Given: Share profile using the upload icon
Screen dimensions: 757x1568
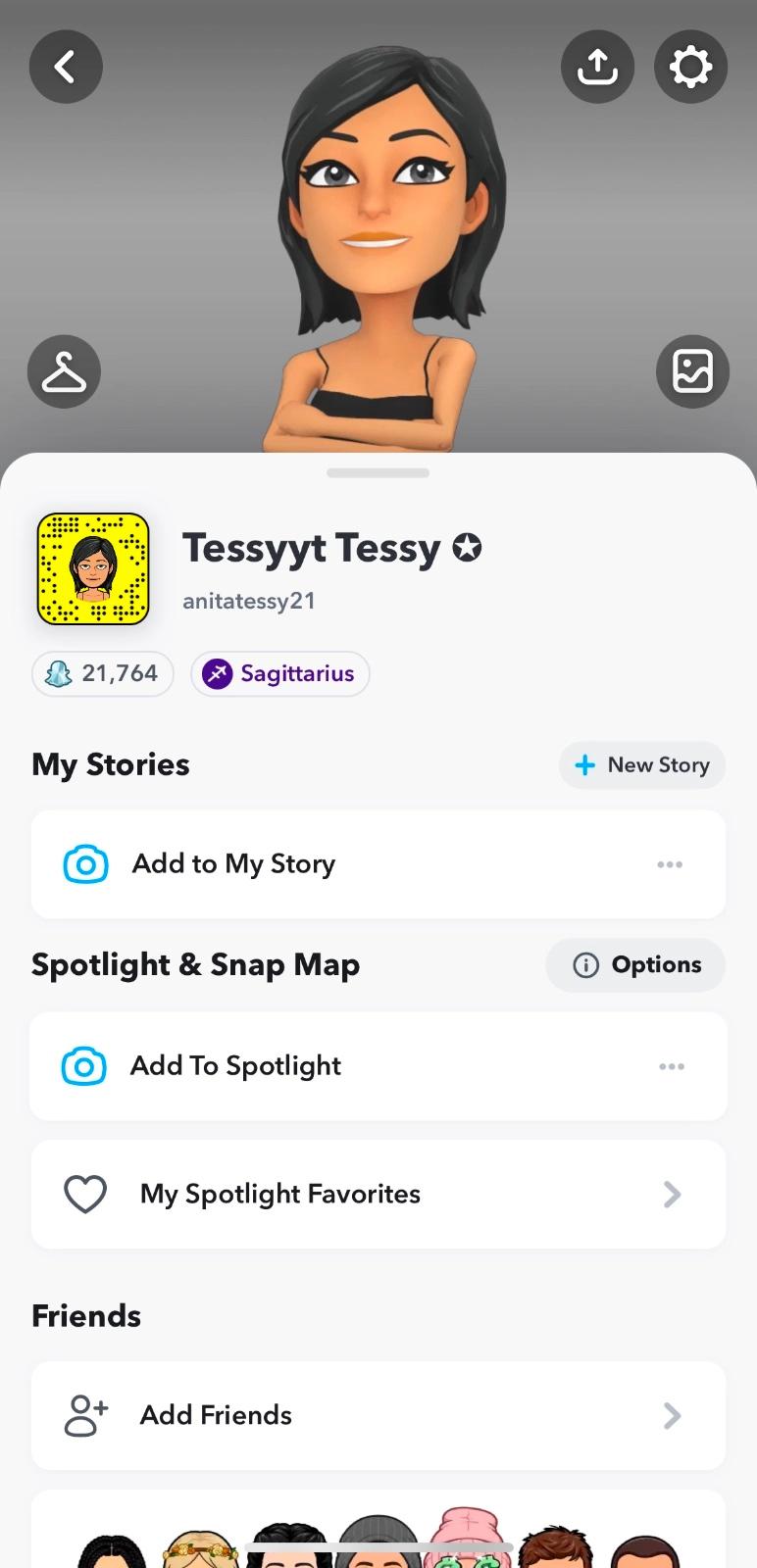Looking at the screenshot, I should [x=597, y=67].
